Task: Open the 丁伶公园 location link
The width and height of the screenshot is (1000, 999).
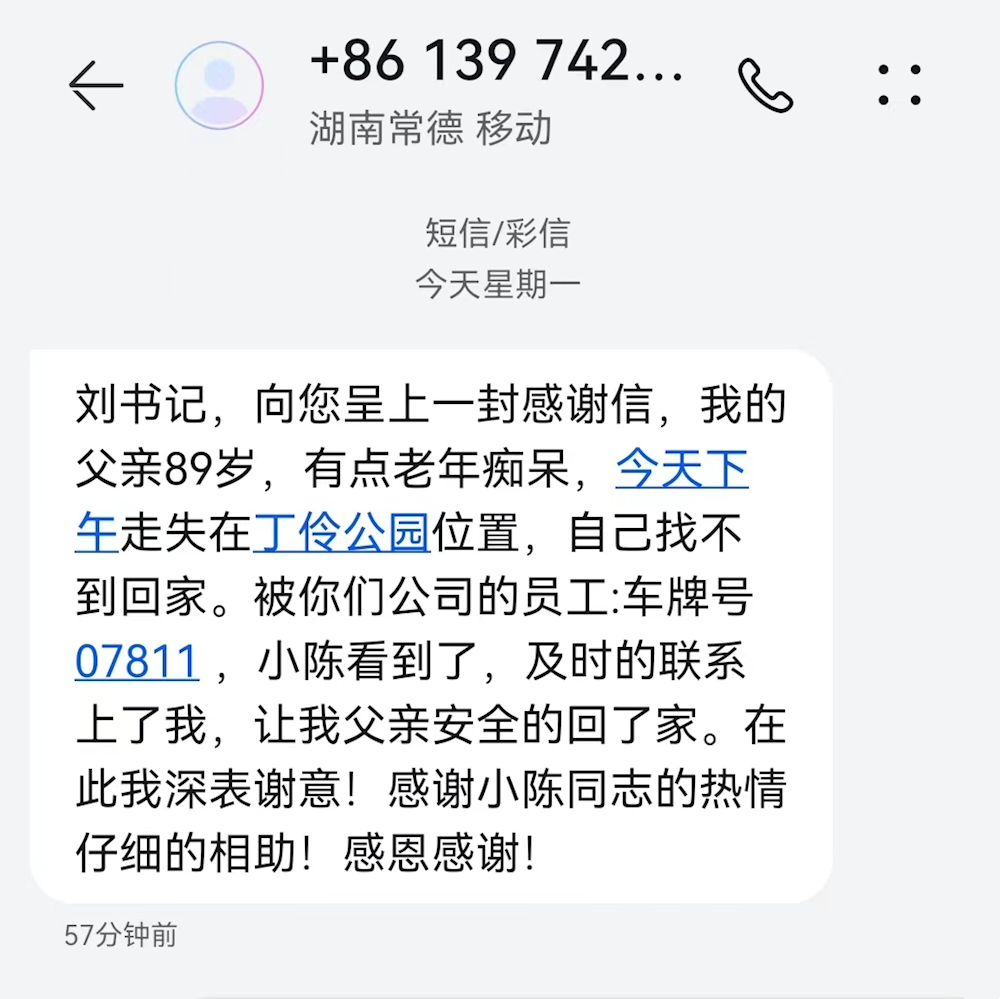Action: tap(341, 535)
